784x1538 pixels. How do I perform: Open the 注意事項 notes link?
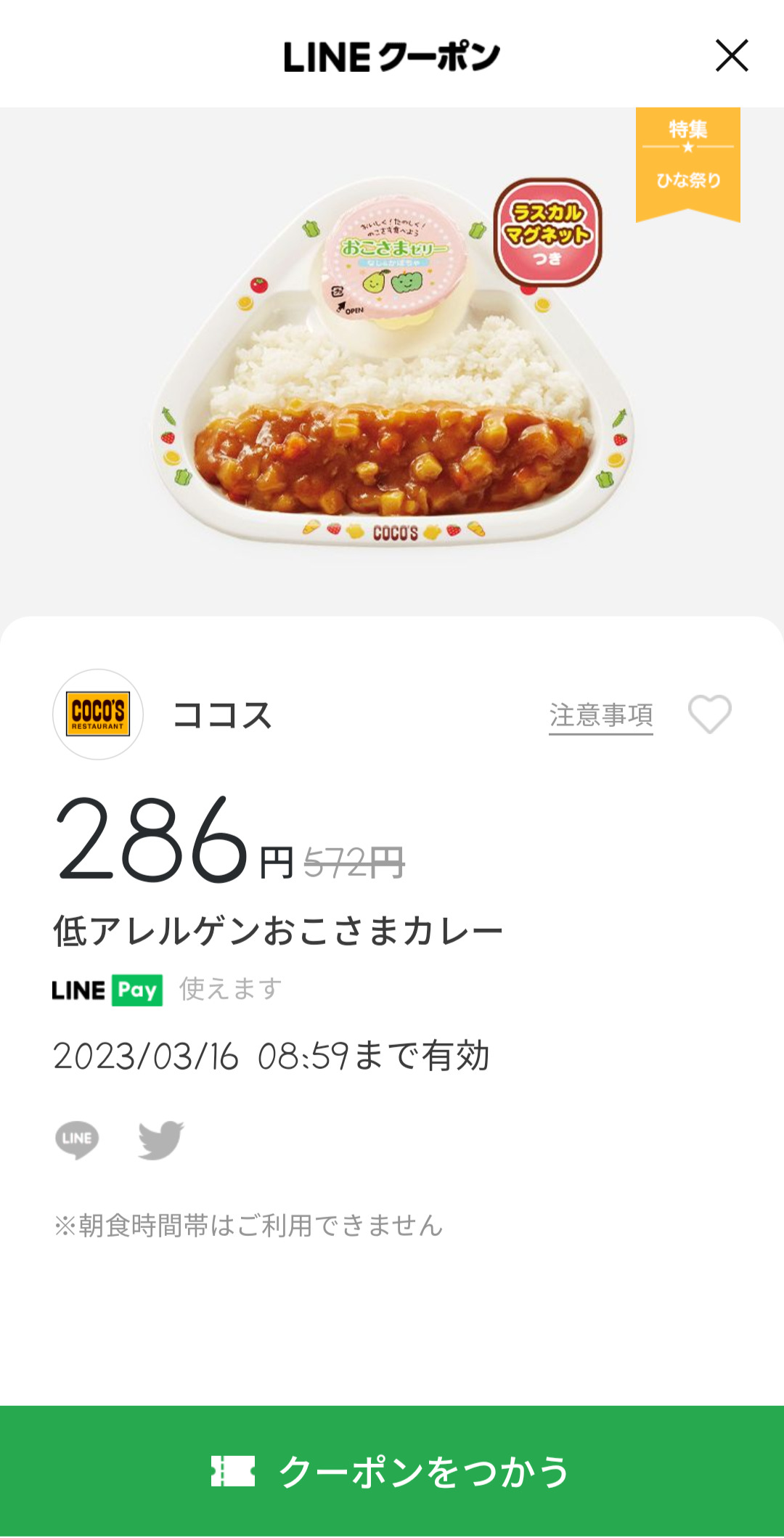click(x=600, y=715)
